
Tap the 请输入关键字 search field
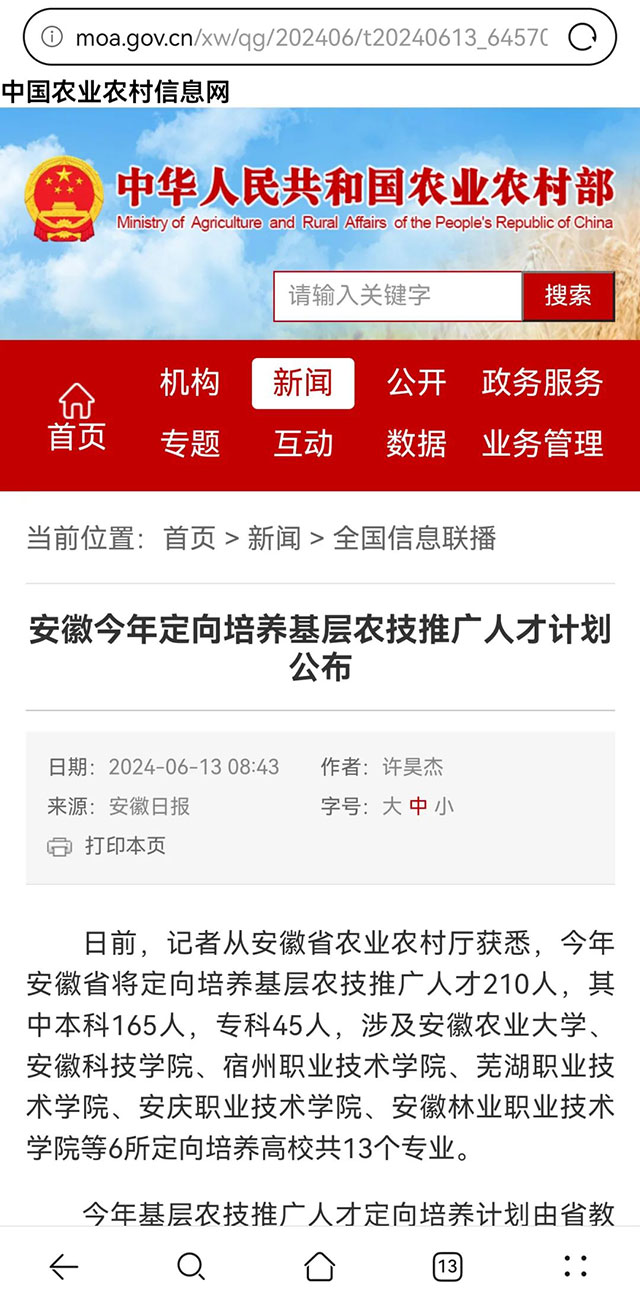coord(398,296)
